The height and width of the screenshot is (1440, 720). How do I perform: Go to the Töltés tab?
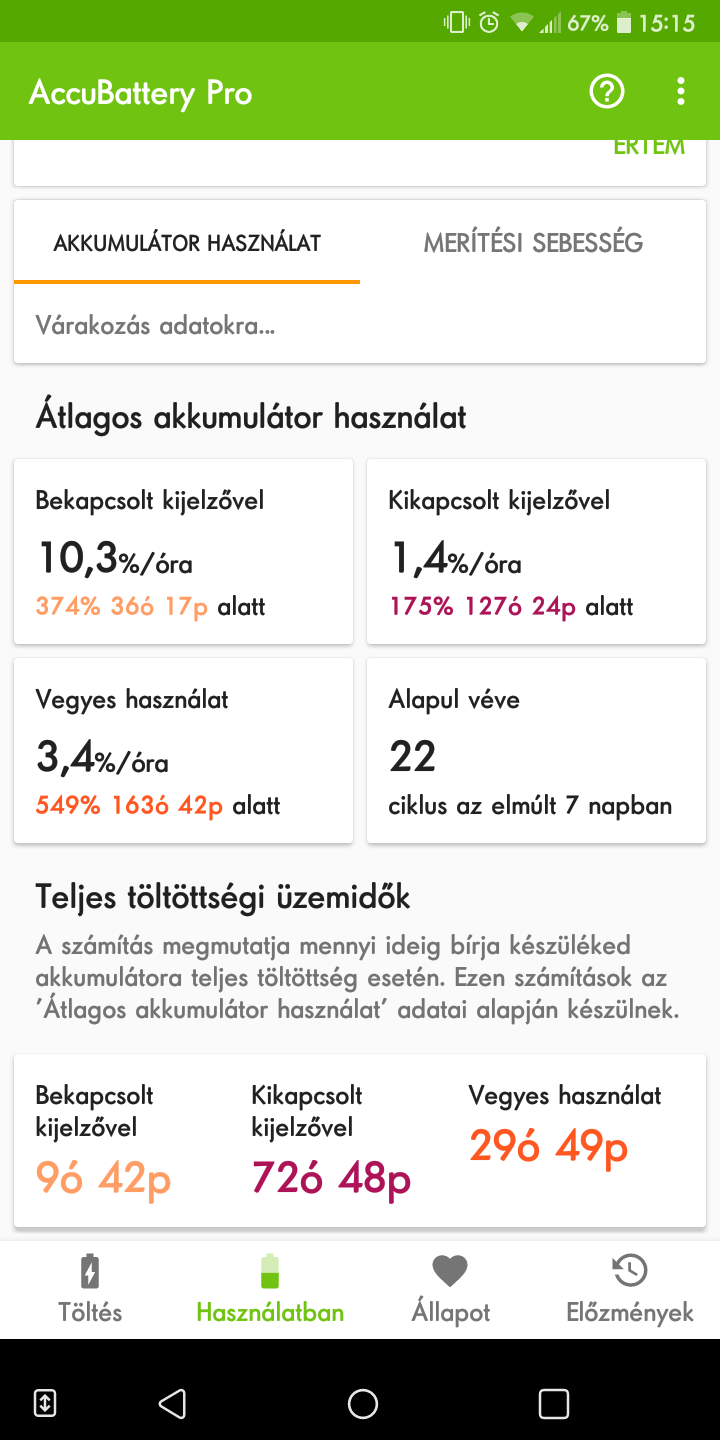click(x=90, y=1289)
